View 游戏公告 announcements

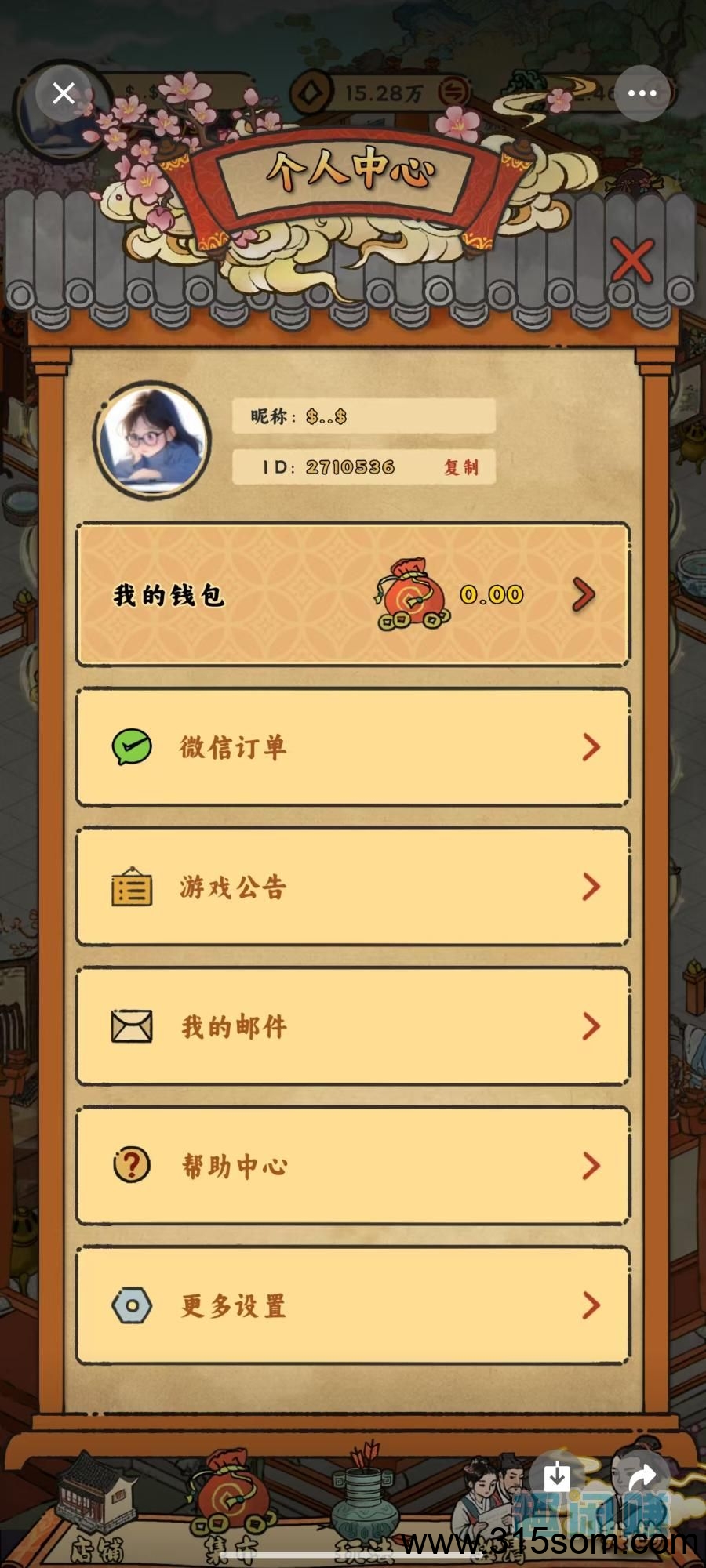(352, 887)
